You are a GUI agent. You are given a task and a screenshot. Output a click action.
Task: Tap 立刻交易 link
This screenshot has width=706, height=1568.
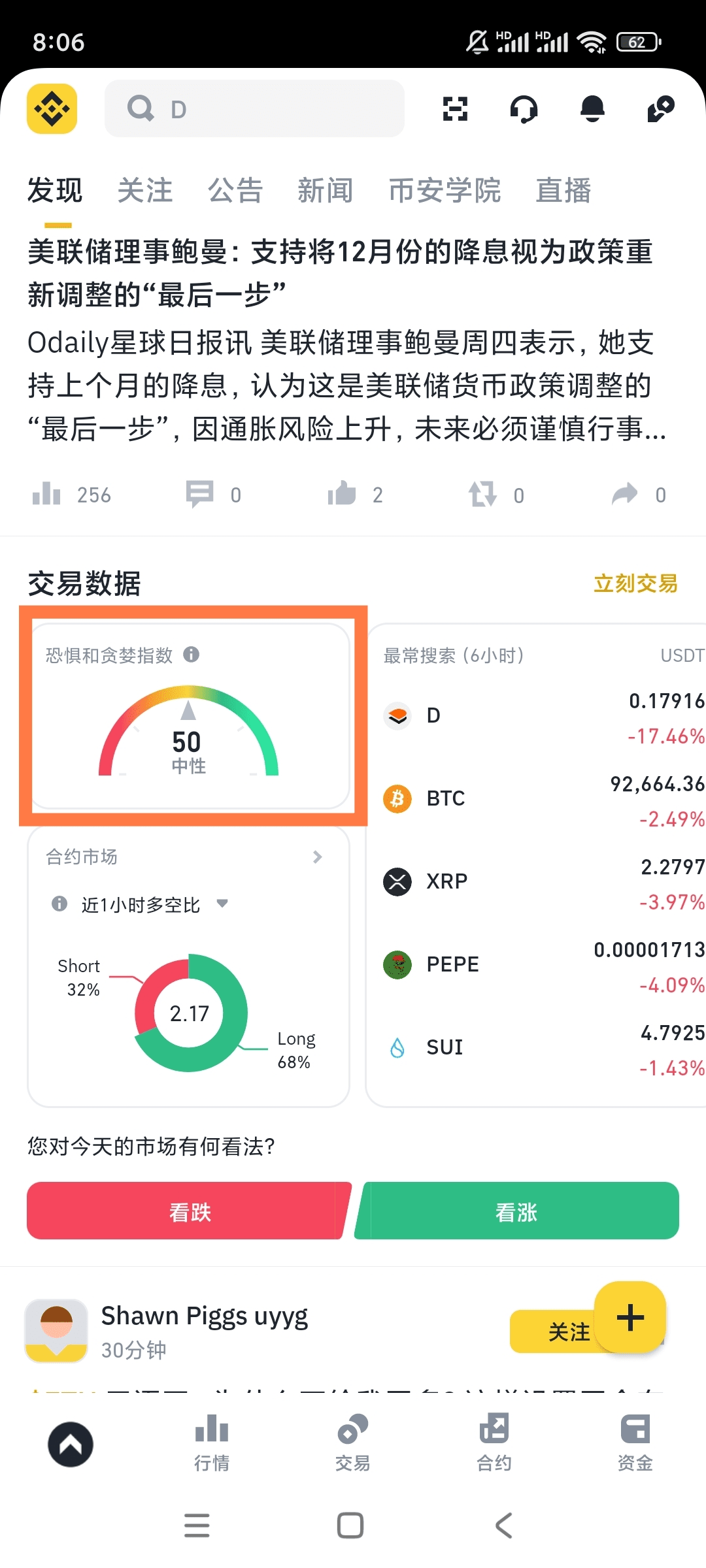click(635, 583)
